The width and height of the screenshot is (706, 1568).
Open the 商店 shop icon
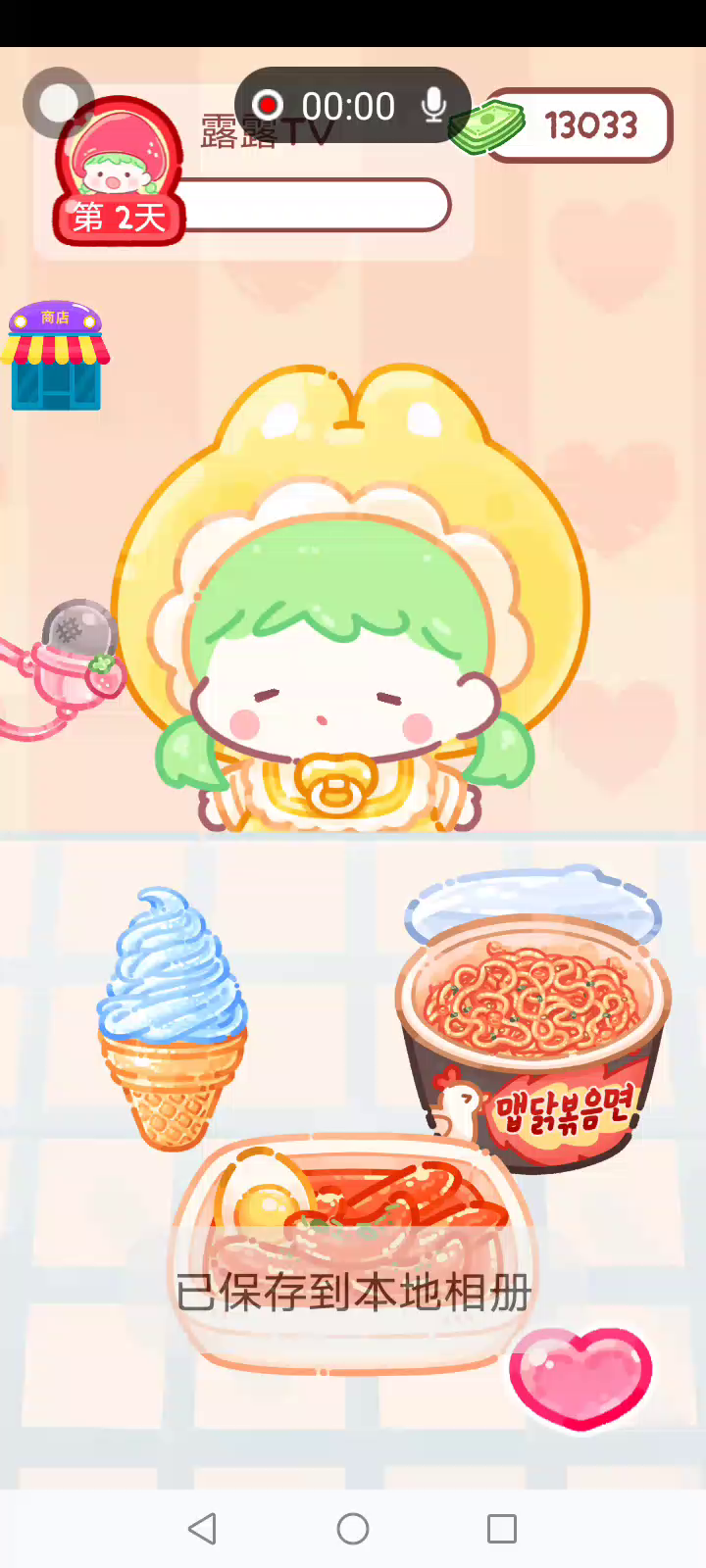click(56, 357)
